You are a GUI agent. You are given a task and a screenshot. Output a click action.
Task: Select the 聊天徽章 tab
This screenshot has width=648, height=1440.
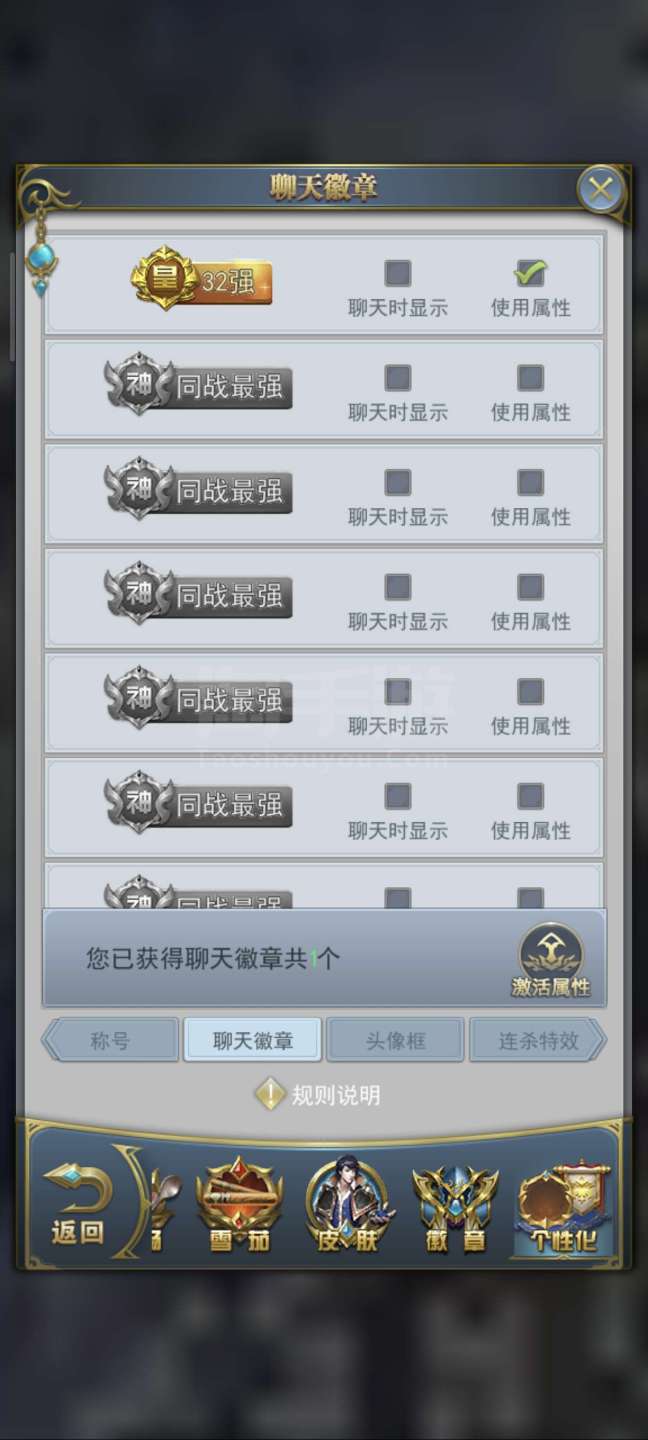pyautogui.click(x=253, y=1040)
